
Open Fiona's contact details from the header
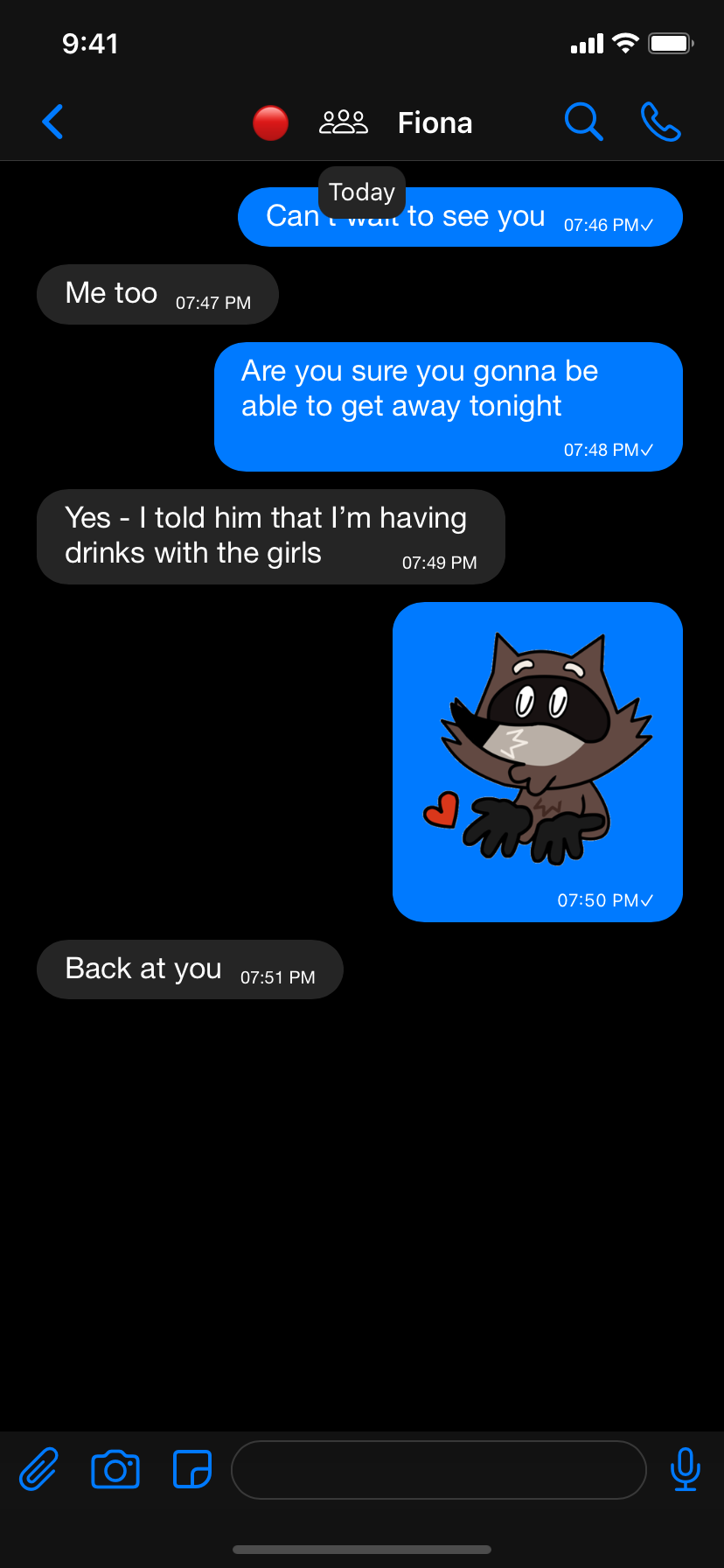pyautogui.click(x=435, y=122)
